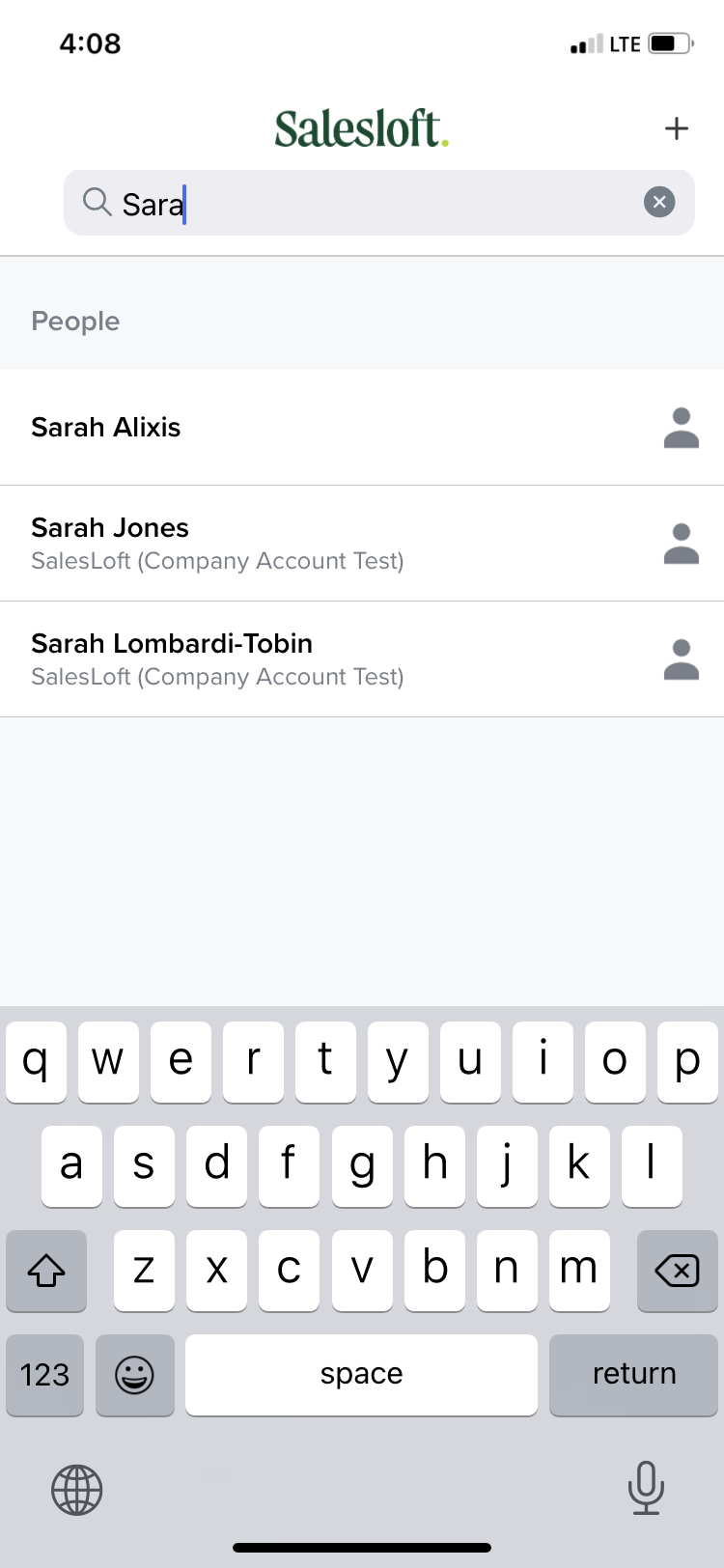Activate the microphone dictation icon
Viewport: 724px width, 1568px height.
(x=647, y=1489)
